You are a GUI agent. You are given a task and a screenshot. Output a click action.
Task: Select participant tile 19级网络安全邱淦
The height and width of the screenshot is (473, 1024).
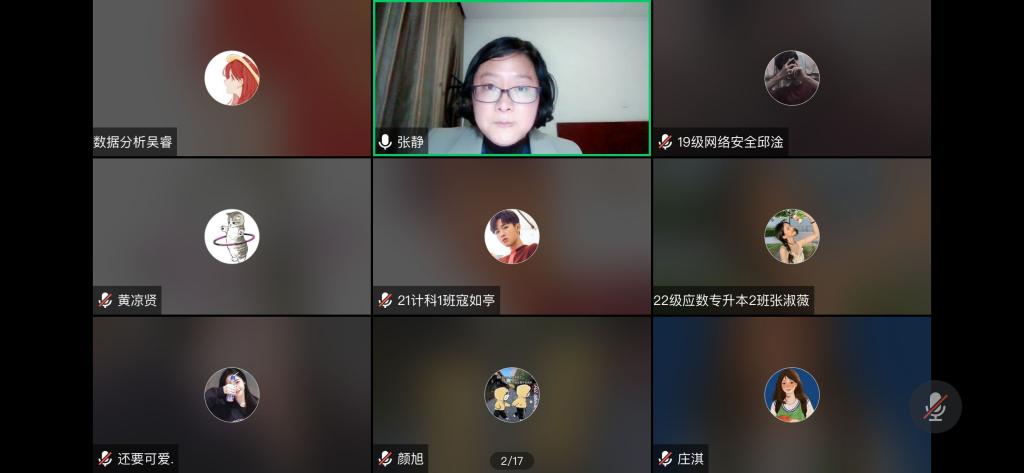point(791,78)
